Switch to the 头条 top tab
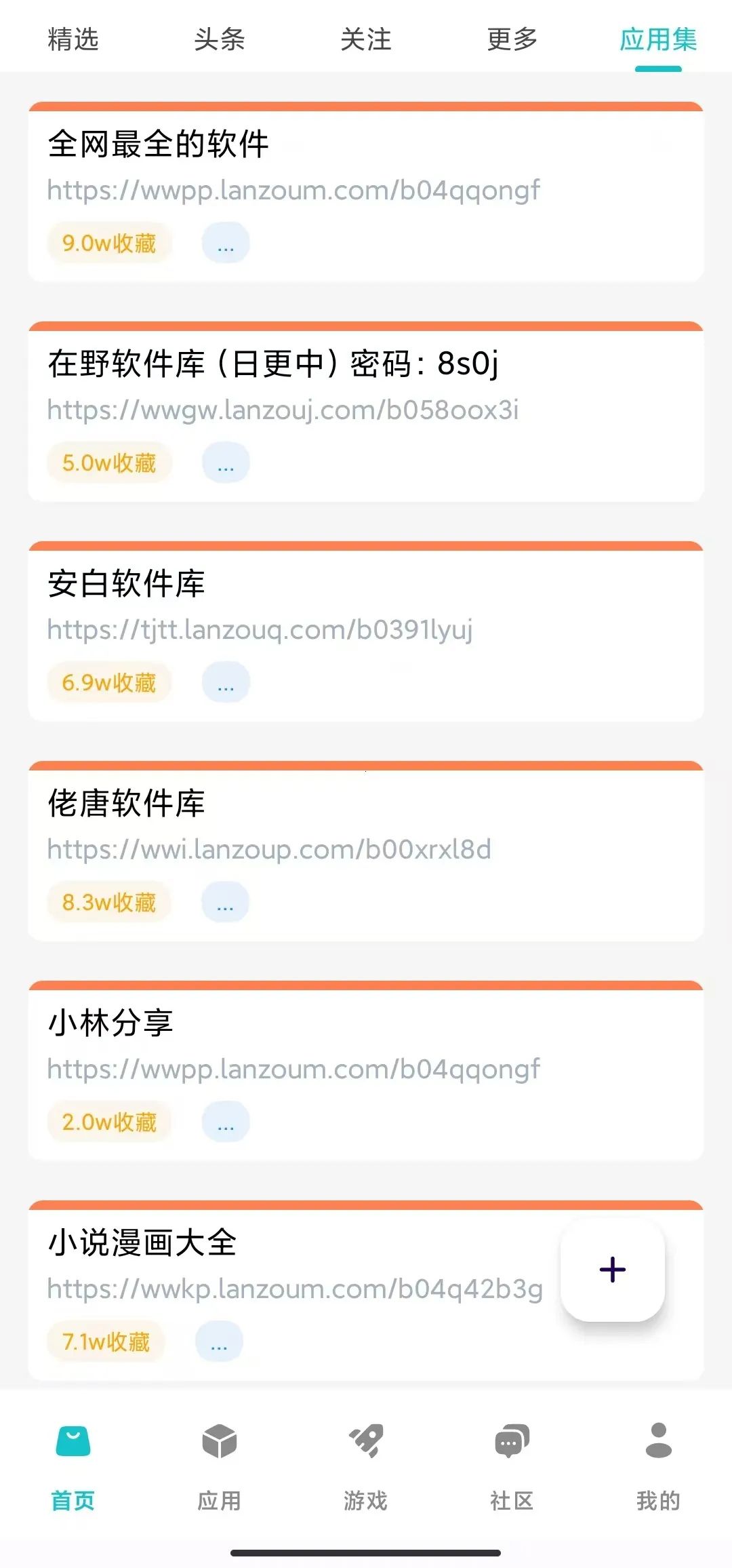This screenshot has height=1568, width=732. [x=220, y=39]
